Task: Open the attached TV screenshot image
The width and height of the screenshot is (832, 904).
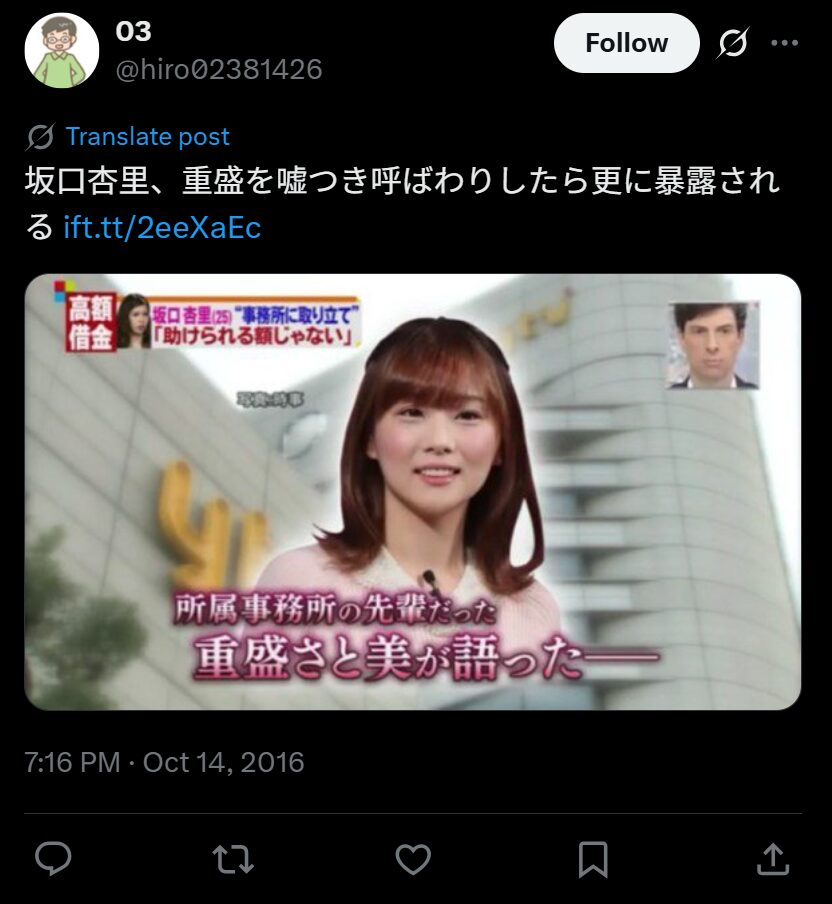Action: click(412, 492)
